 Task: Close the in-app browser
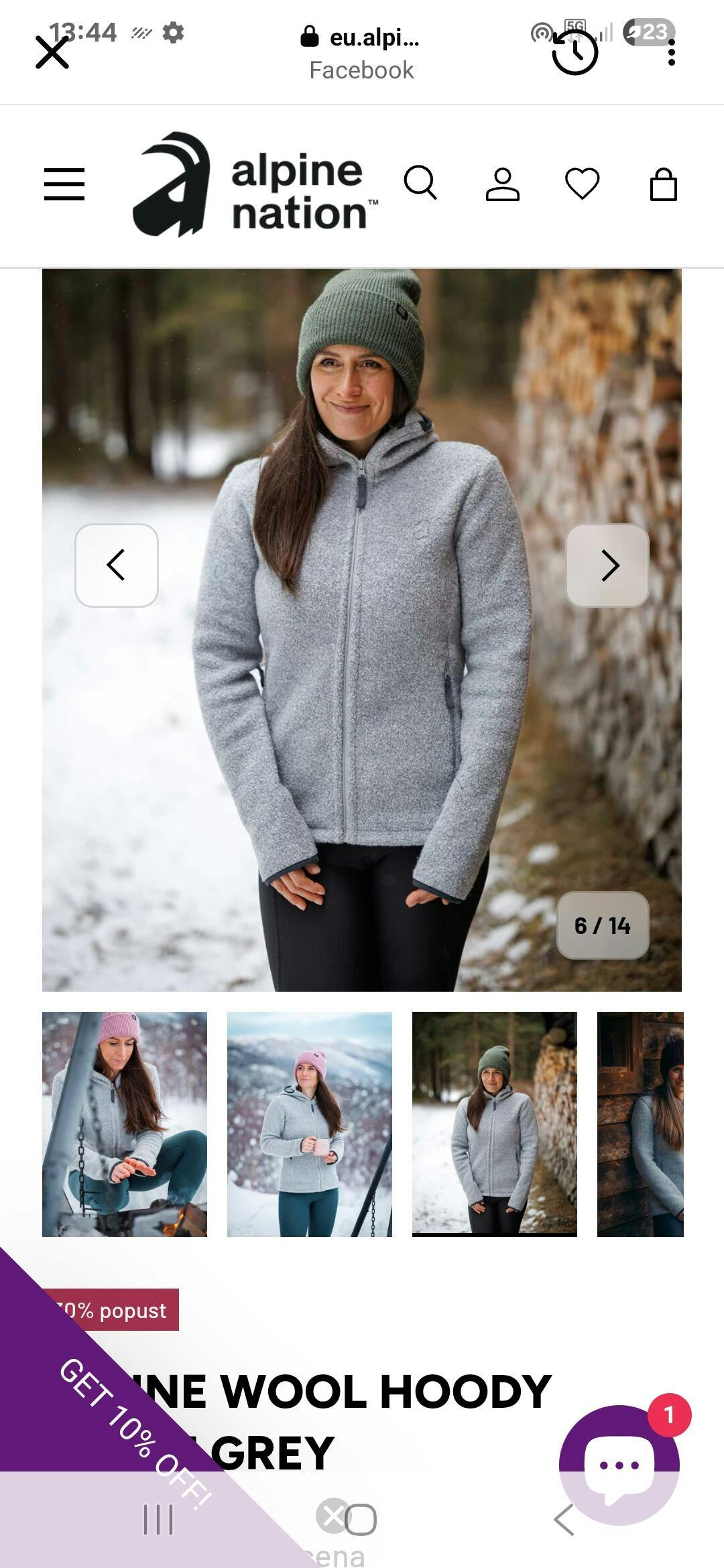52,53
